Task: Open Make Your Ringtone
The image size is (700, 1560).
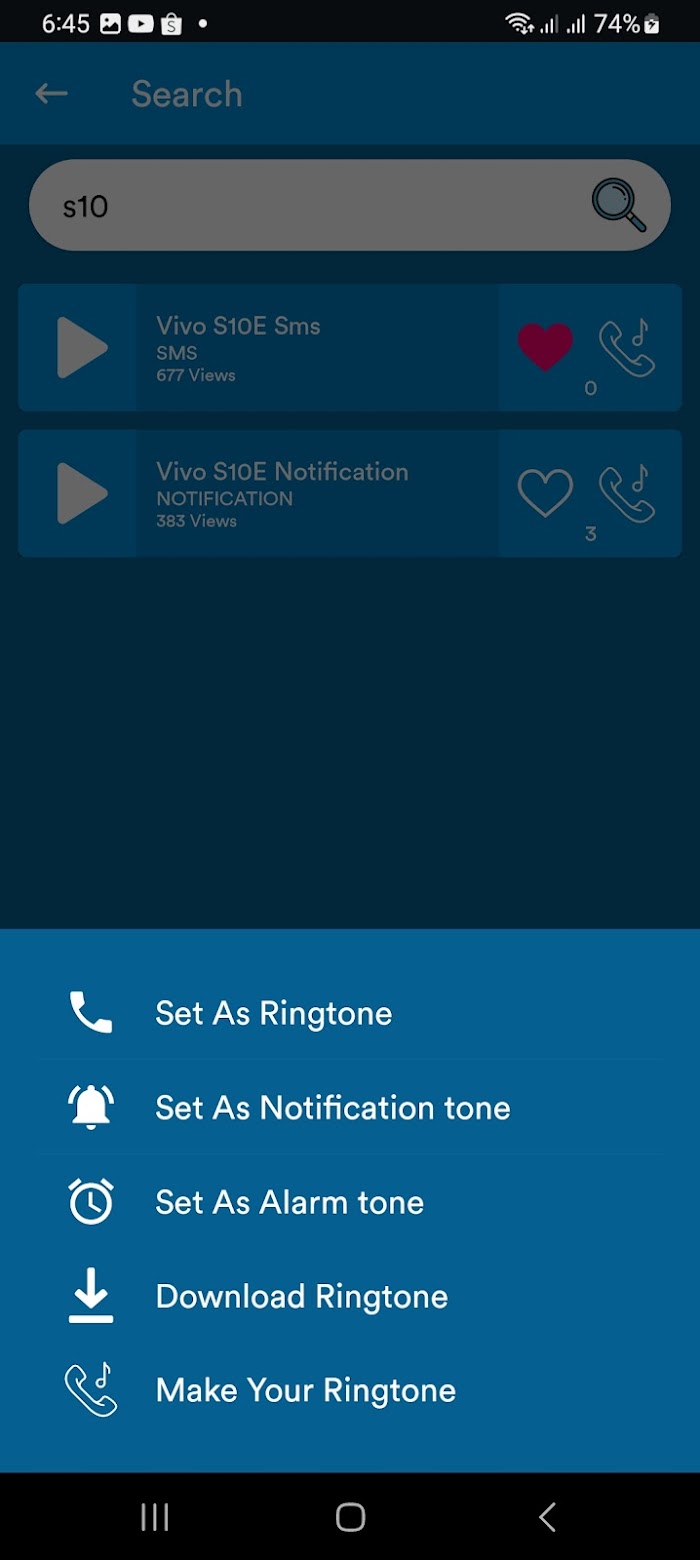Action: click(350, 1390)
